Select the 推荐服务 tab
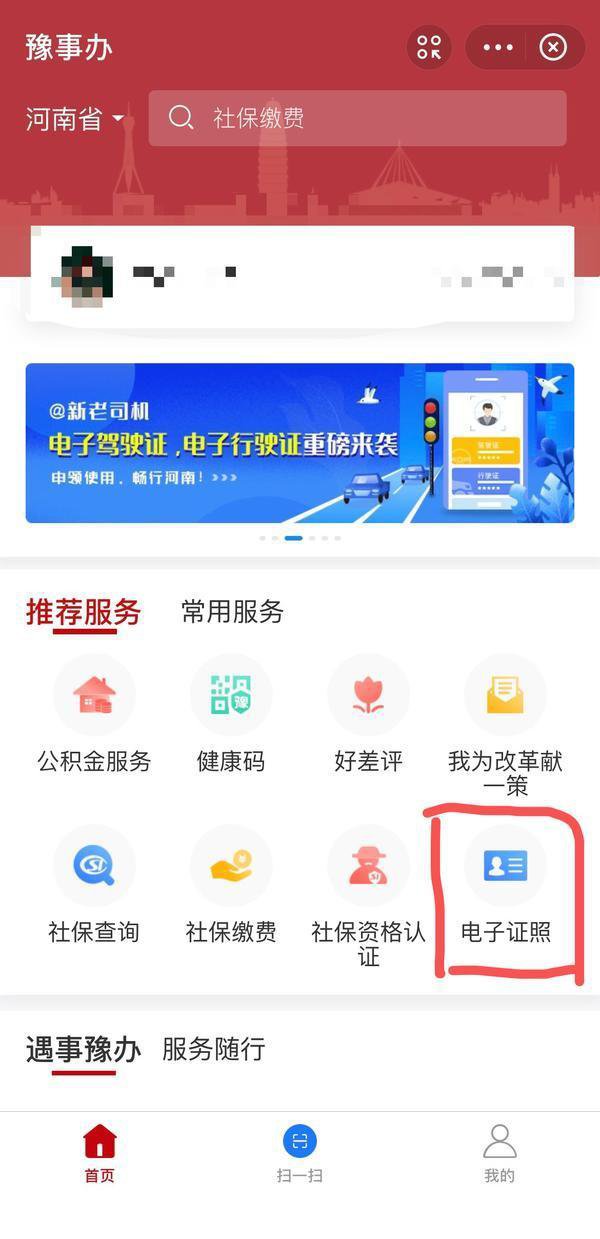This screenshot has width=600, height=1239. pyautogui.click(x=83, y=612)
